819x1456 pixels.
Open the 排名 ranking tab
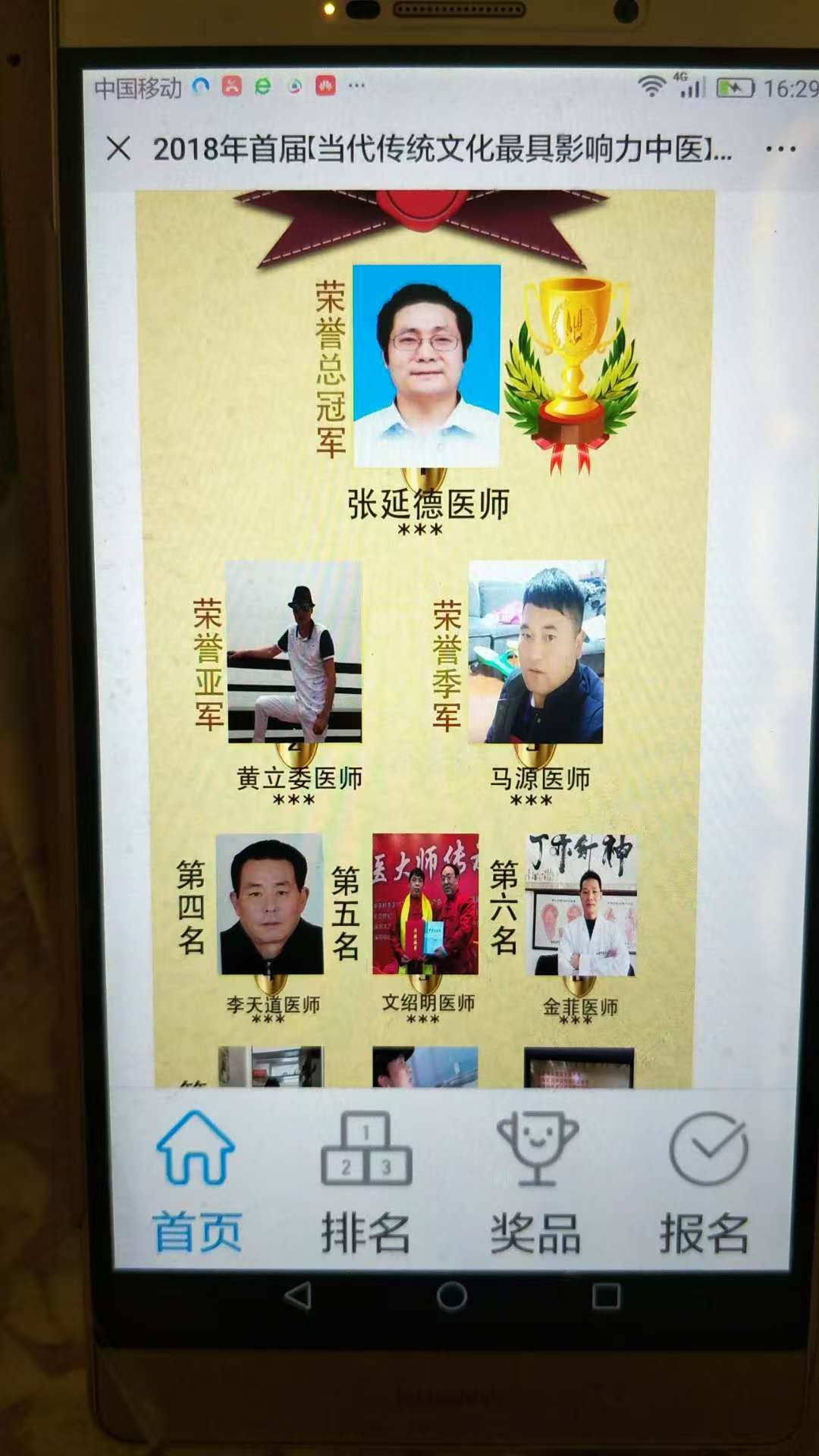(366, 1181)
